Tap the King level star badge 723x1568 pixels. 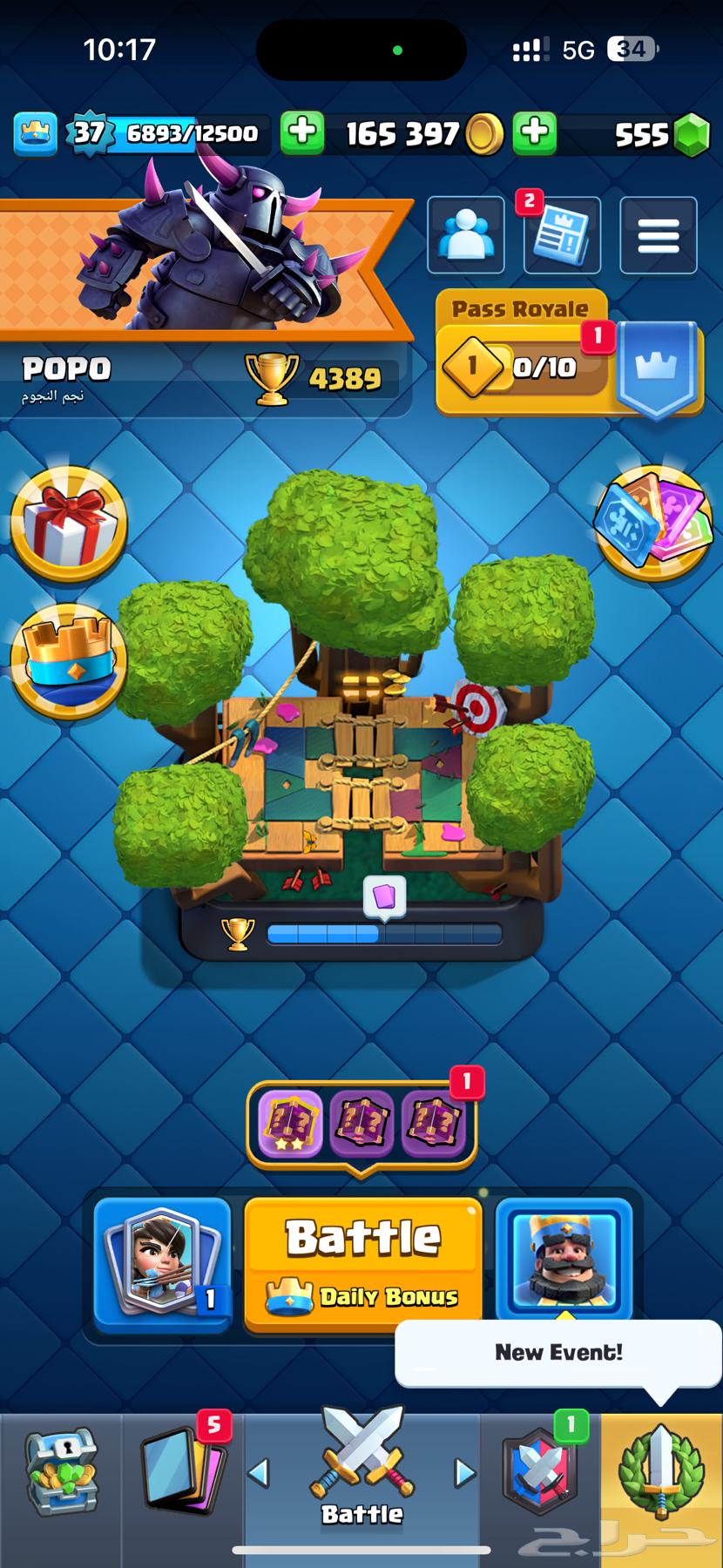click(89, 133)
